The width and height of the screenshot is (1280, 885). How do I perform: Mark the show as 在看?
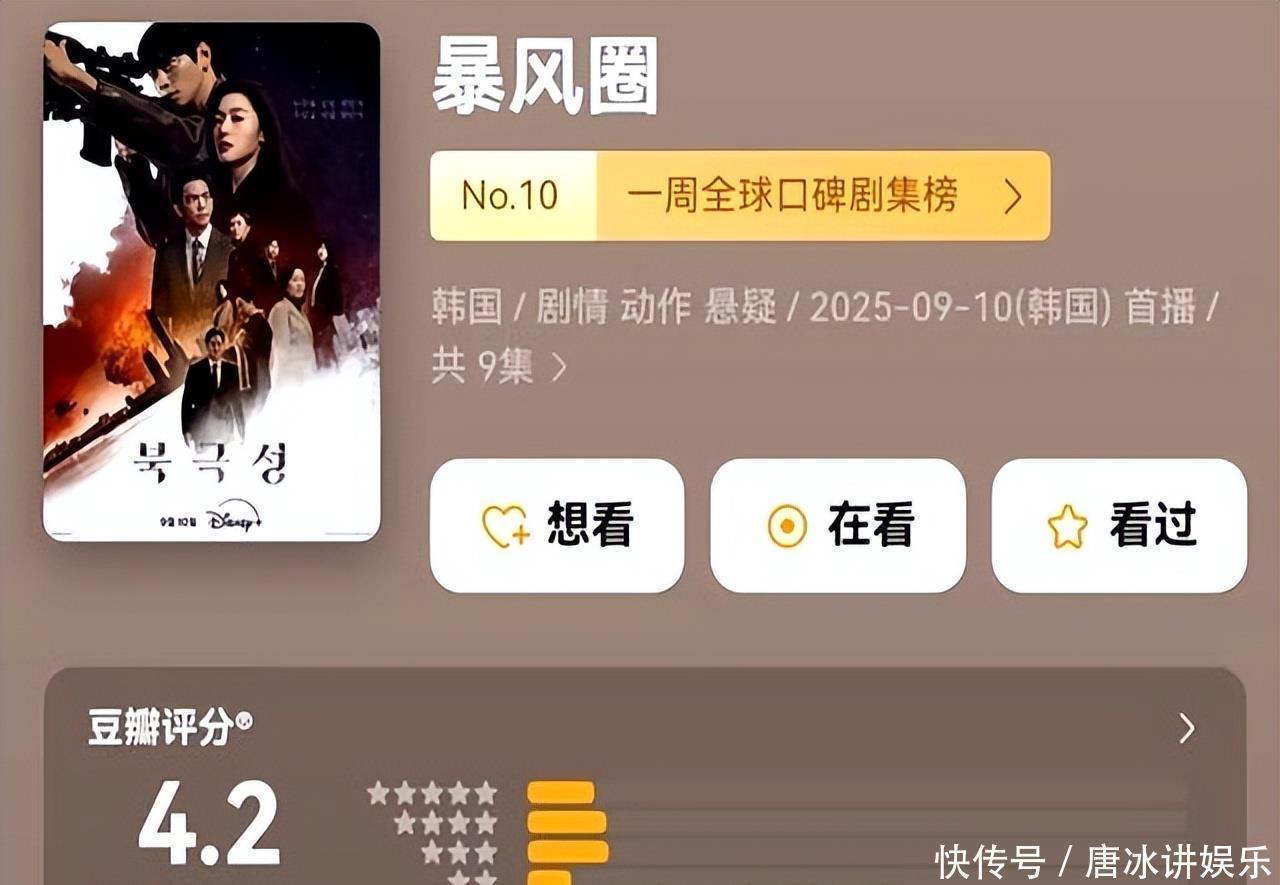point(838,525)
